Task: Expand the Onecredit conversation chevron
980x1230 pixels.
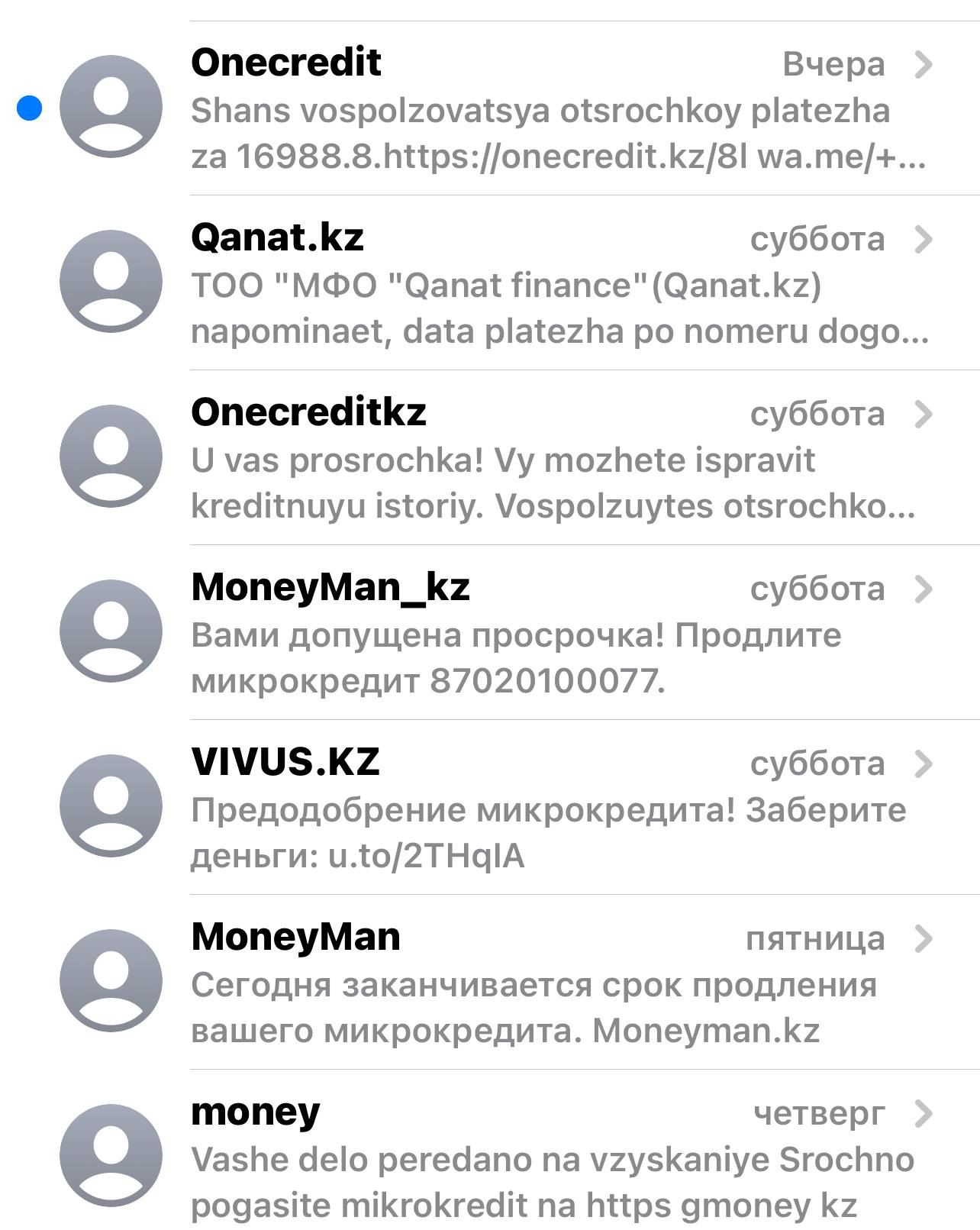Action: pos(926,64)
